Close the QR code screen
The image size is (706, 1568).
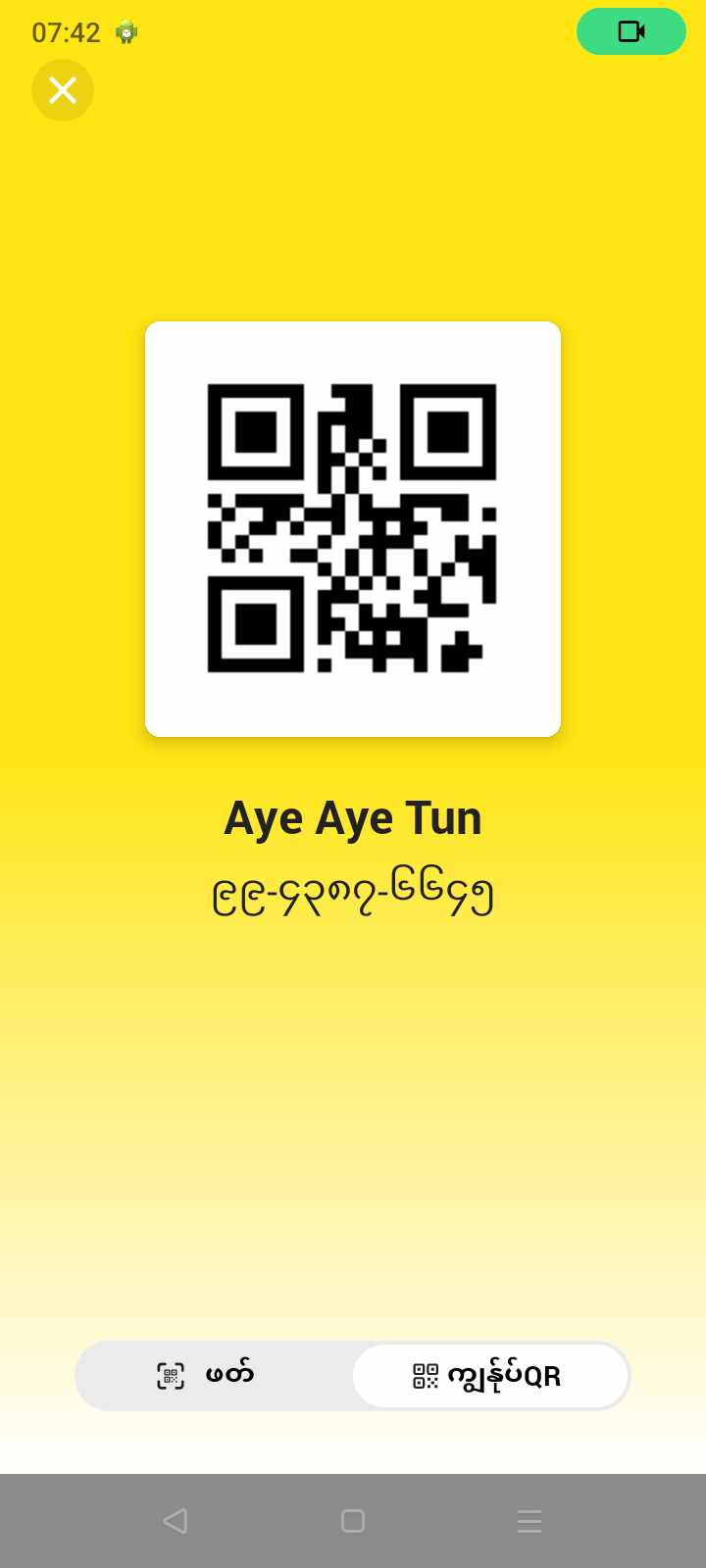coord(63,90)
